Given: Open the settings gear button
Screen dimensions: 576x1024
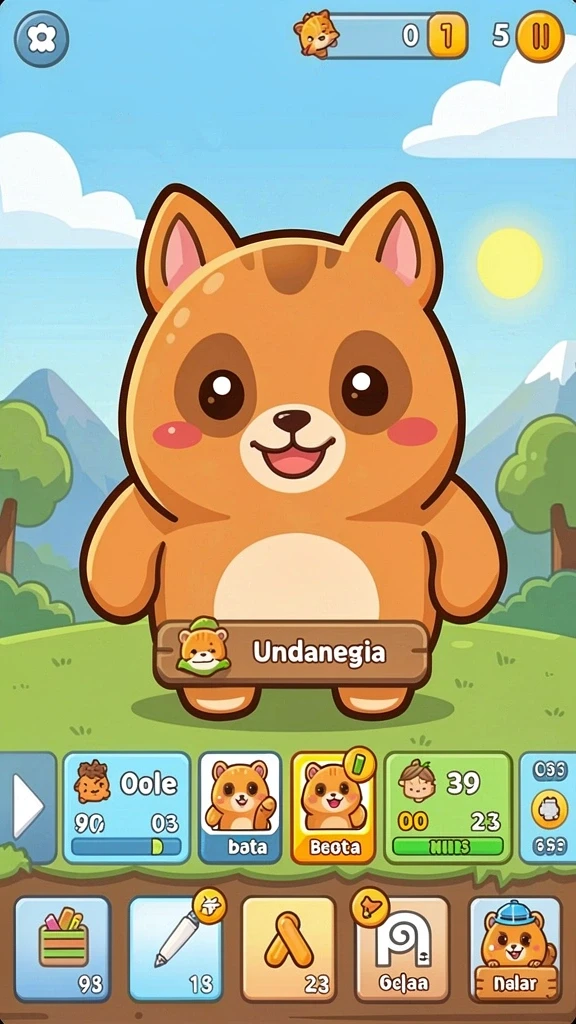Looking at the screenshot, I should (x=41, y=39).
